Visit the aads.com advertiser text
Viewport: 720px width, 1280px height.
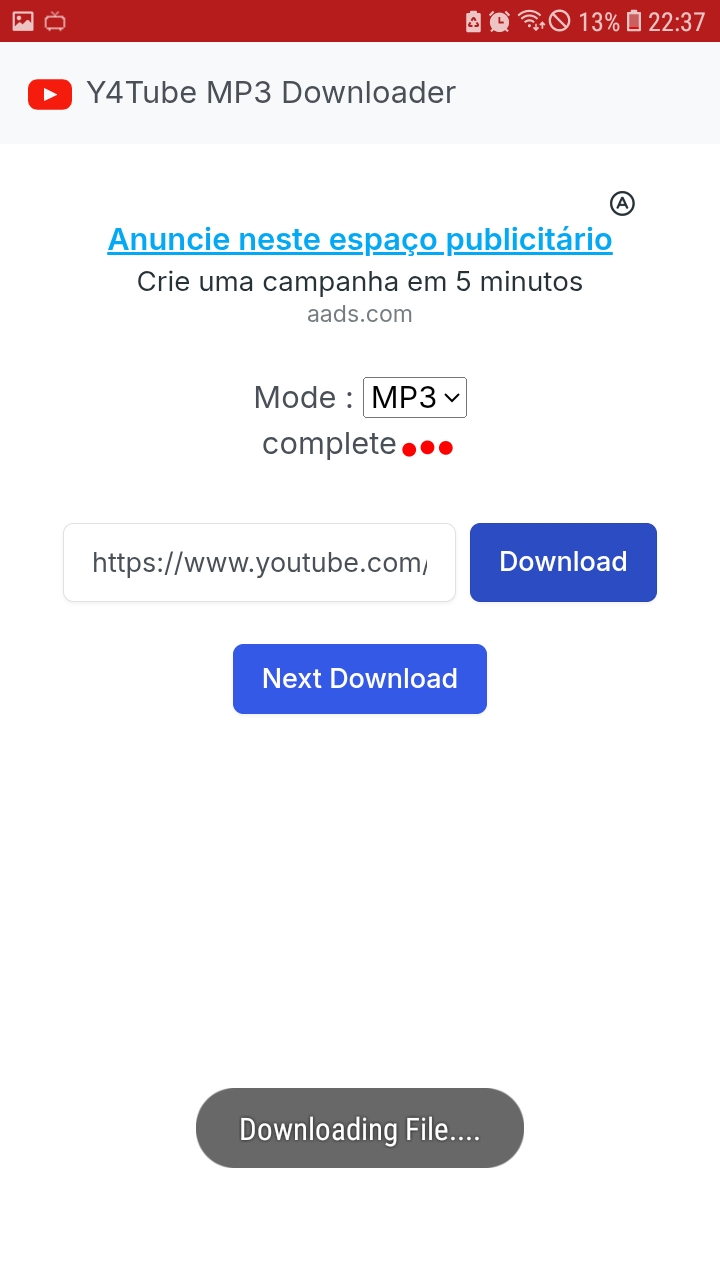pos(360,313)
